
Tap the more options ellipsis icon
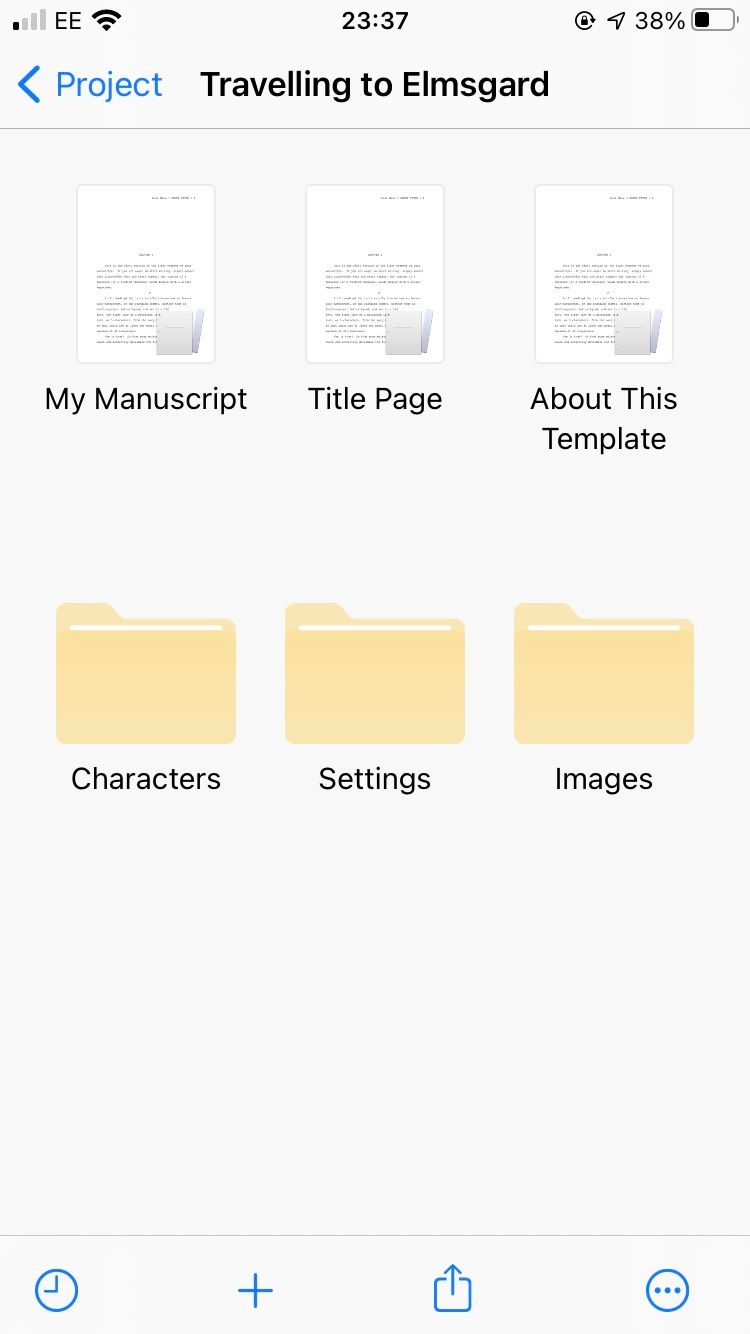pyautogui.click(x=667, y=1289)
